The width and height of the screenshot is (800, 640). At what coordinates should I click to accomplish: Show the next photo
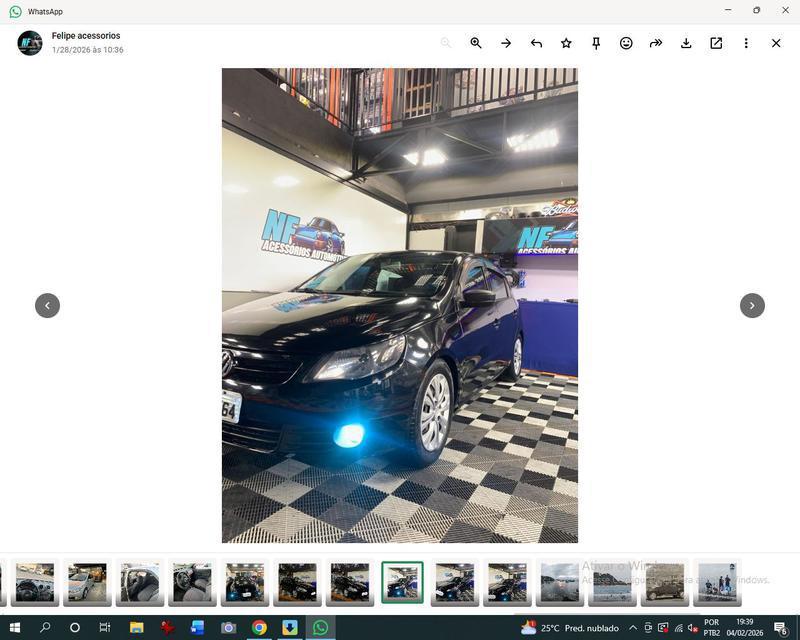752,306
